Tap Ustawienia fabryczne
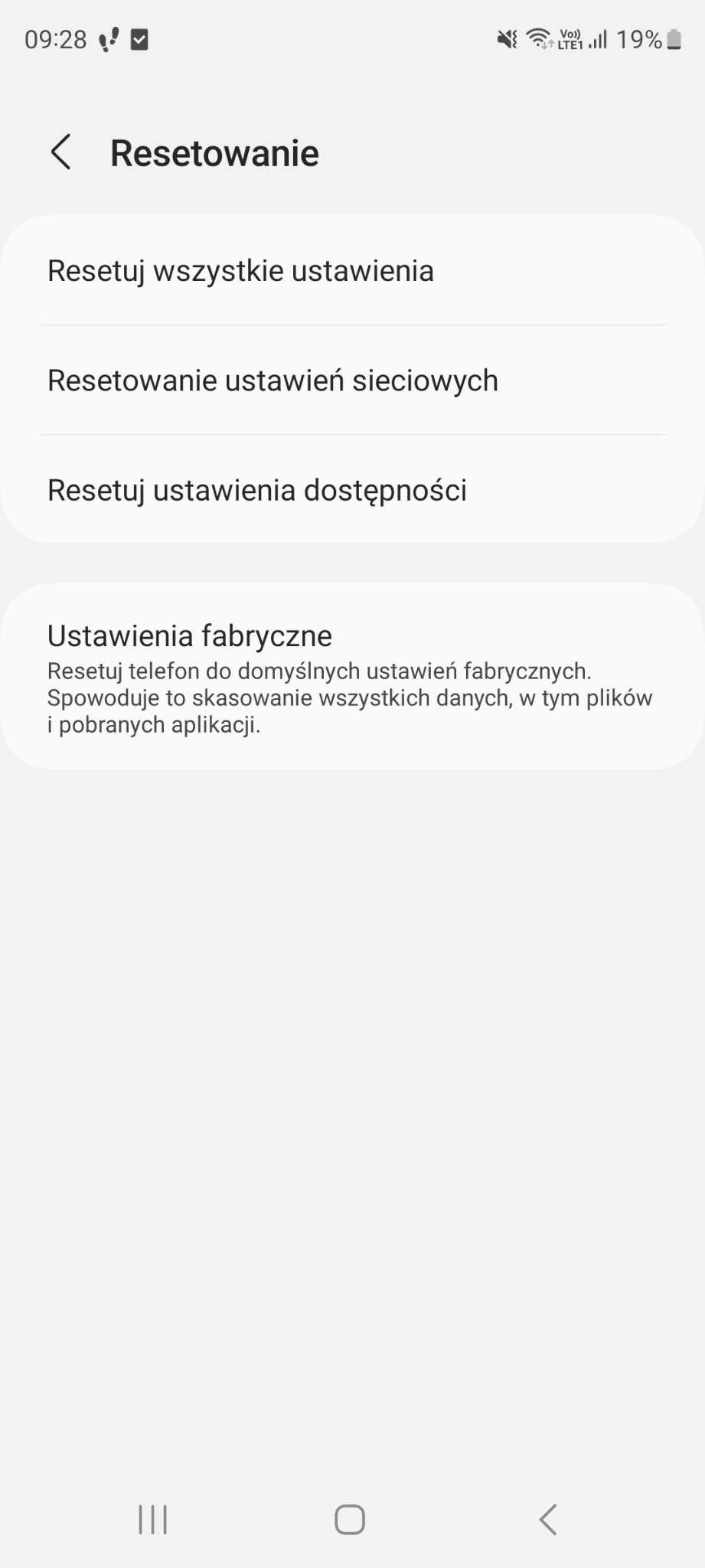705x1568 pixels. click(352, 677)
